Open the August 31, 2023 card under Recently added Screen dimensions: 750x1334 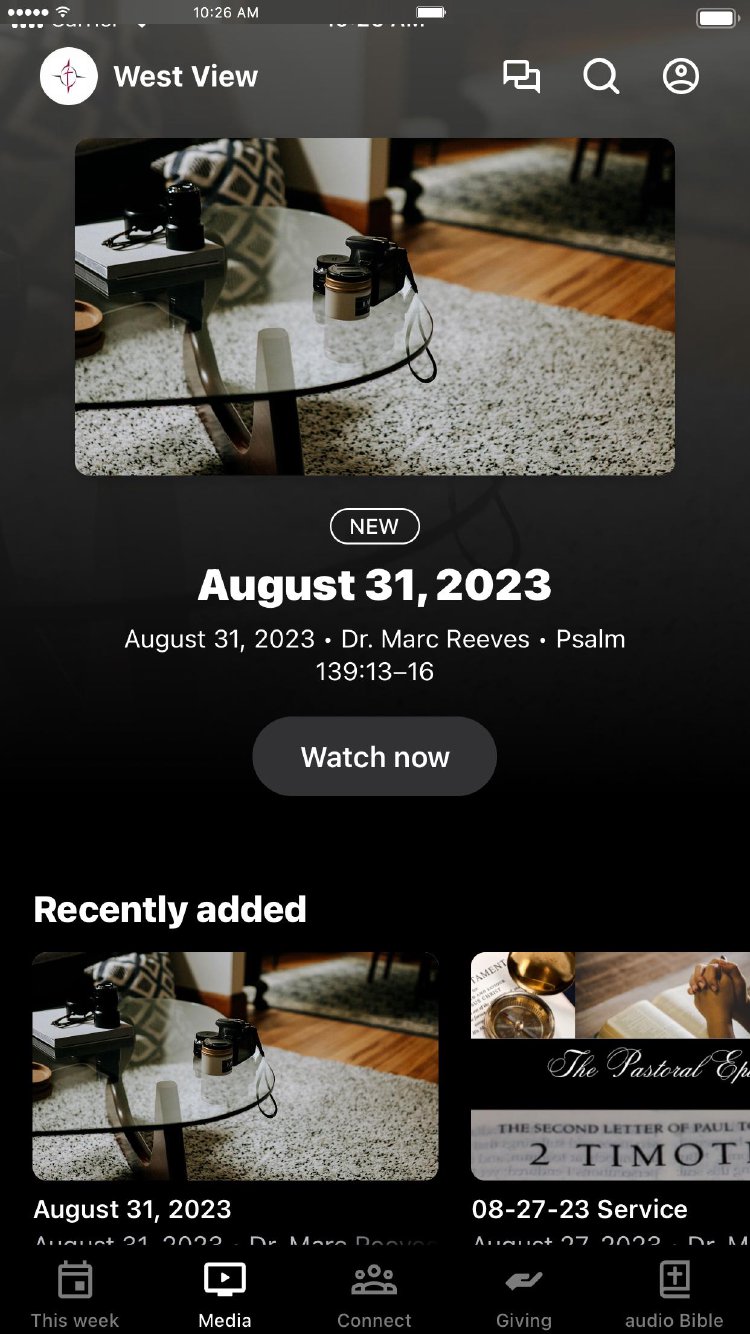pyautogui.click(x=235, y=1066)
